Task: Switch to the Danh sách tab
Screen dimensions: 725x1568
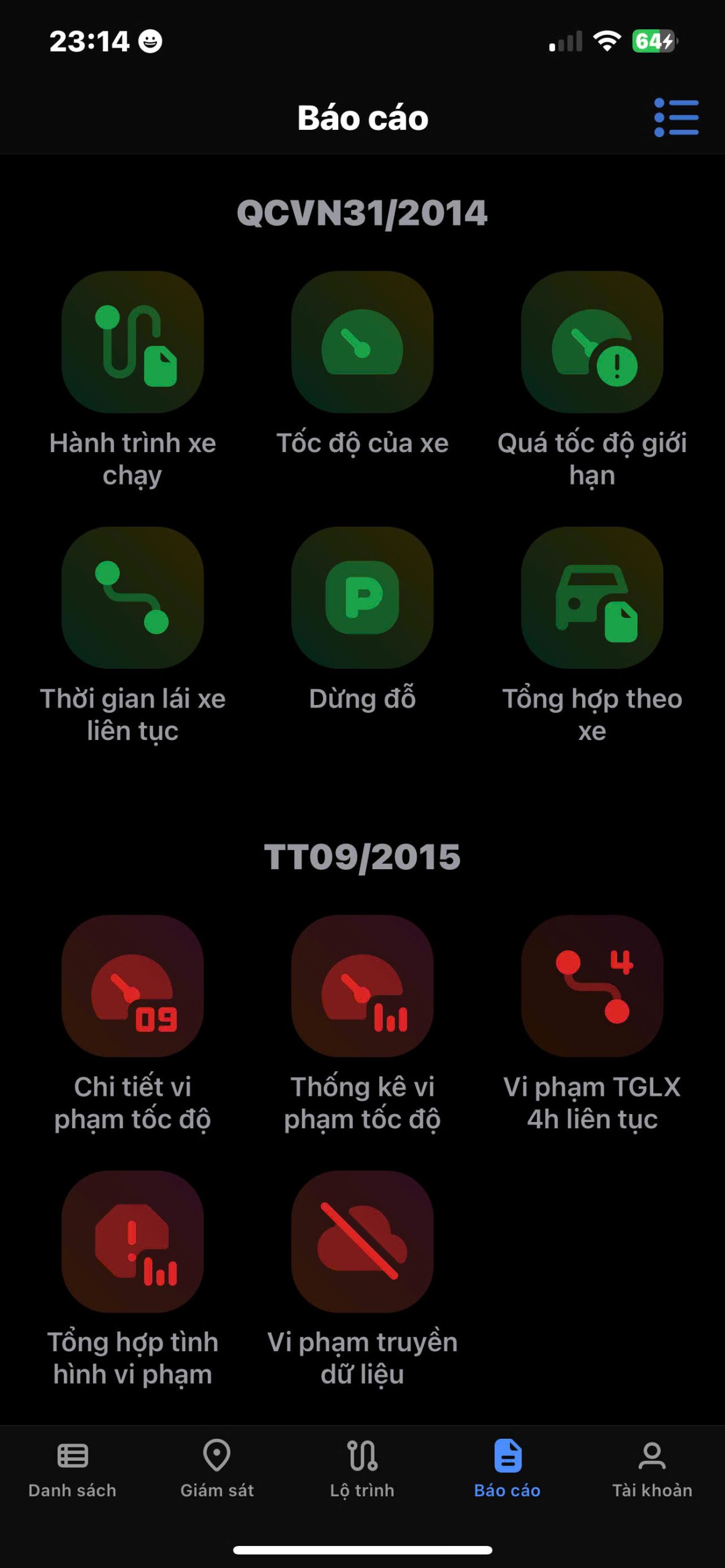Action: tap(72, 1469)
